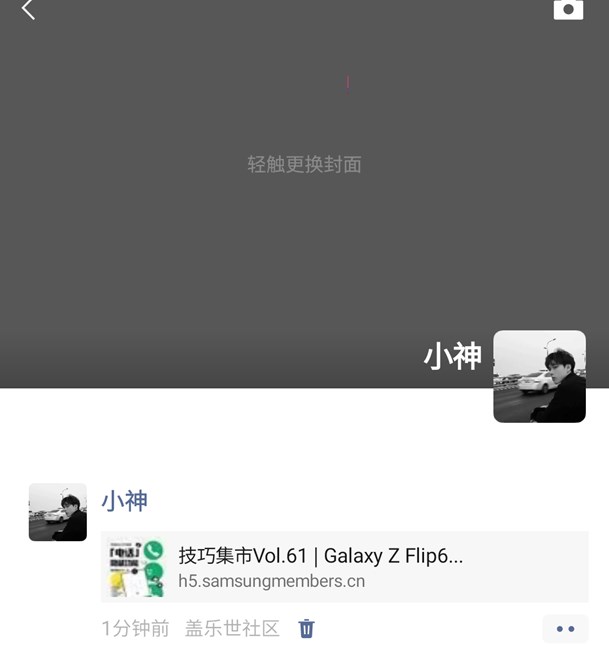Delete this post with the trash icon
Viewport: 609px width, 650px height.
coord(307,628)
